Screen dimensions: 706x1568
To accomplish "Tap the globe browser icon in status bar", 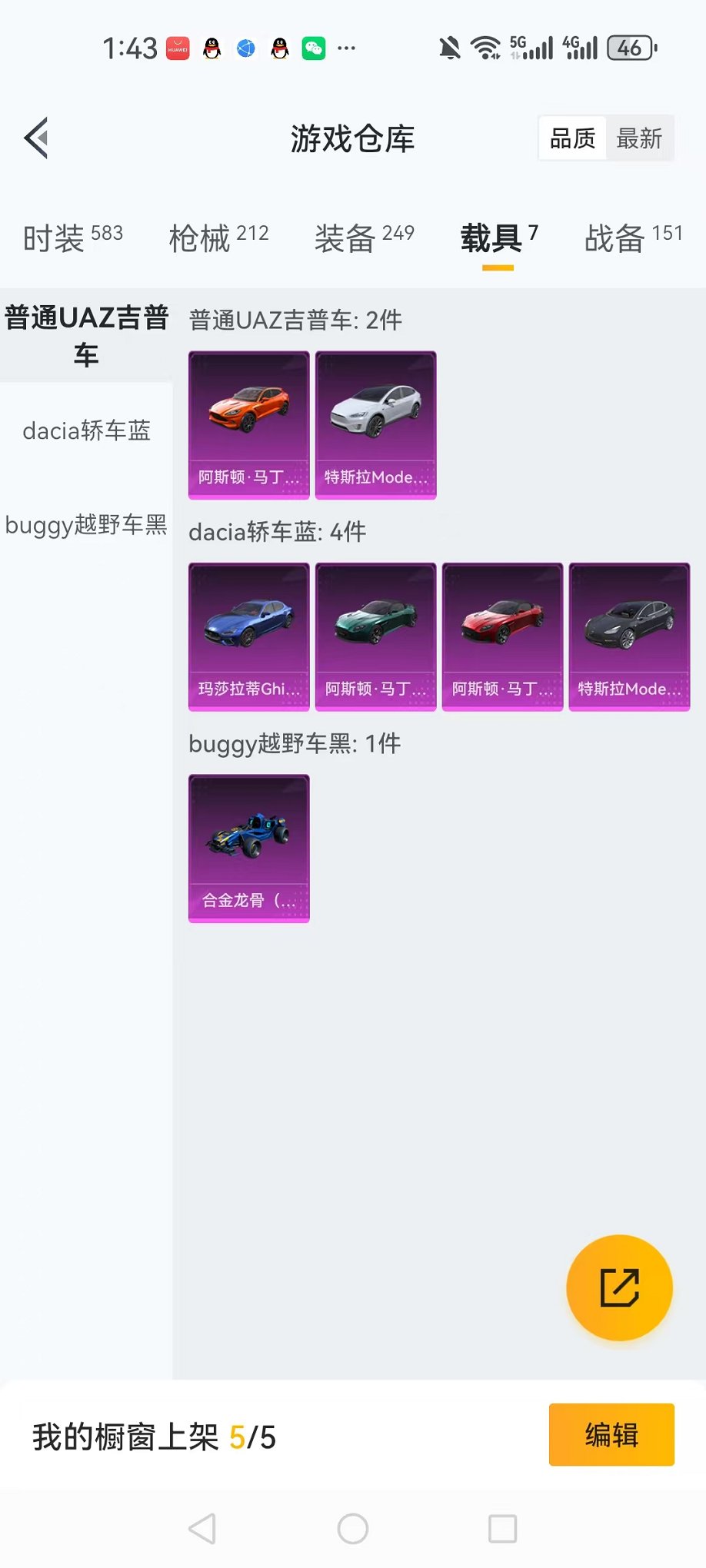I will (242, 48).
